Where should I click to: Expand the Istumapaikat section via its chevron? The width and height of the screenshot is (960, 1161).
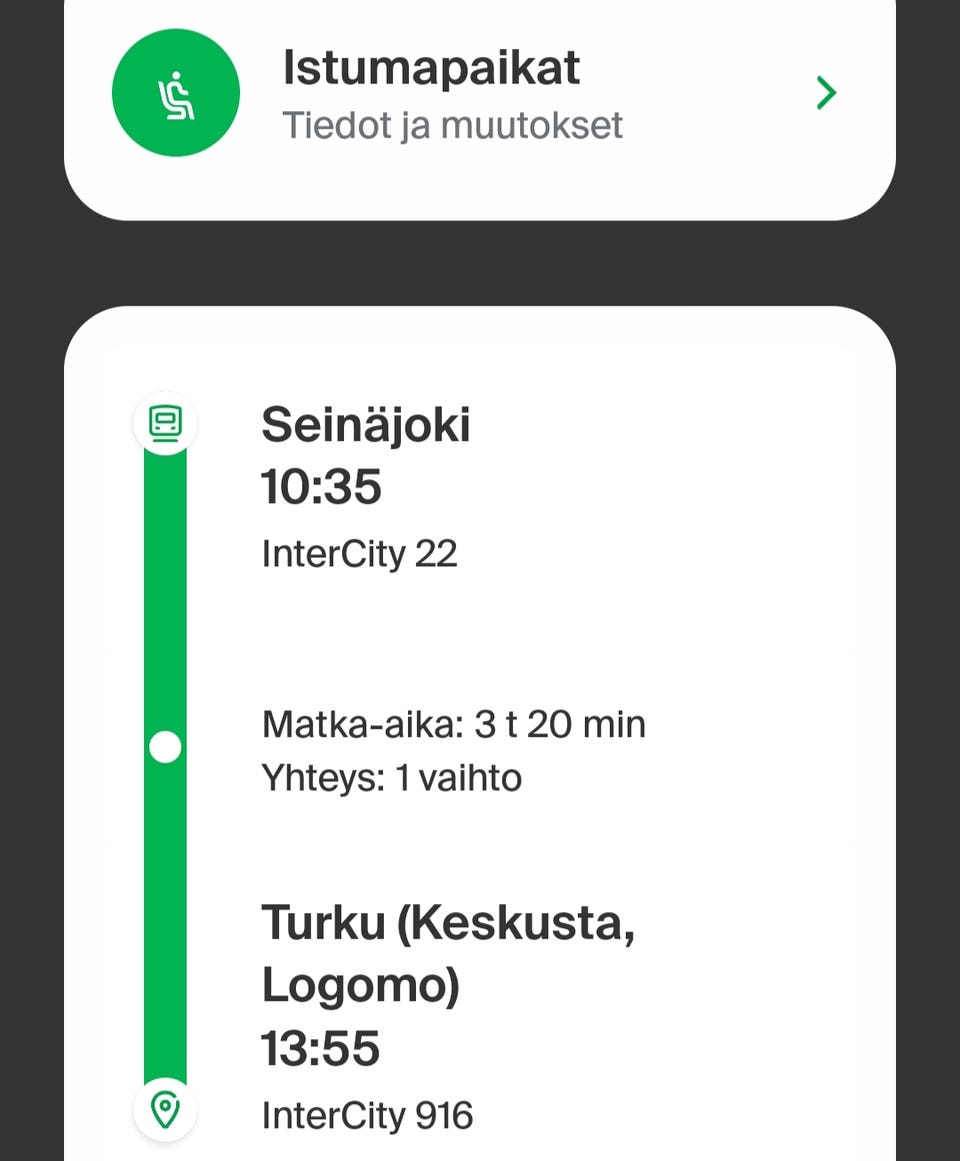click(x=826, y=92)
